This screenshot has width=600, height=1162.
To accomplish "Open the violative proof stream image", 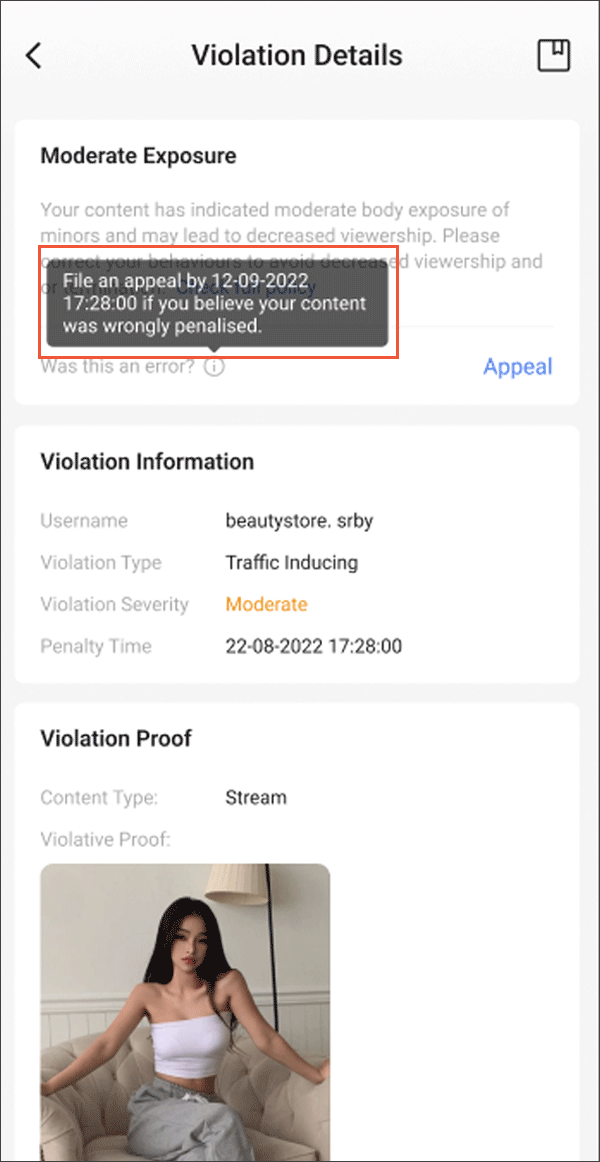I will click(185, 1012).
